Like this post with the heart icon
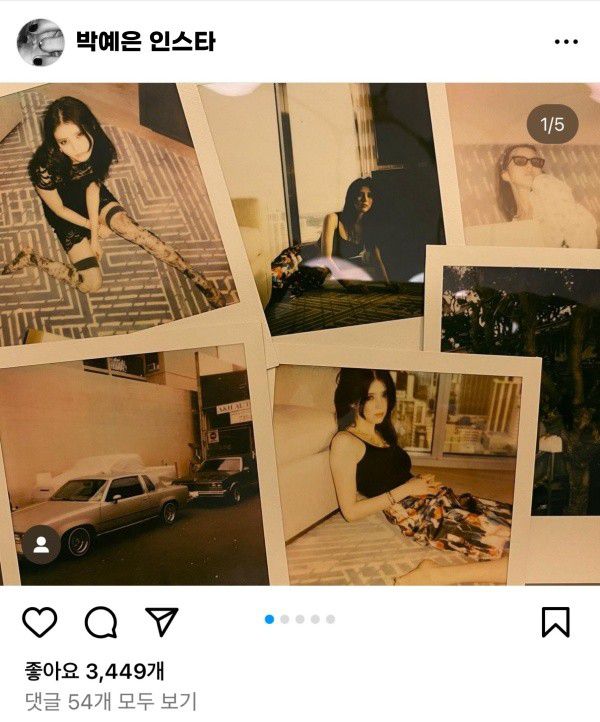The width and height of the screenshot is (600, 722). [40, 621]
